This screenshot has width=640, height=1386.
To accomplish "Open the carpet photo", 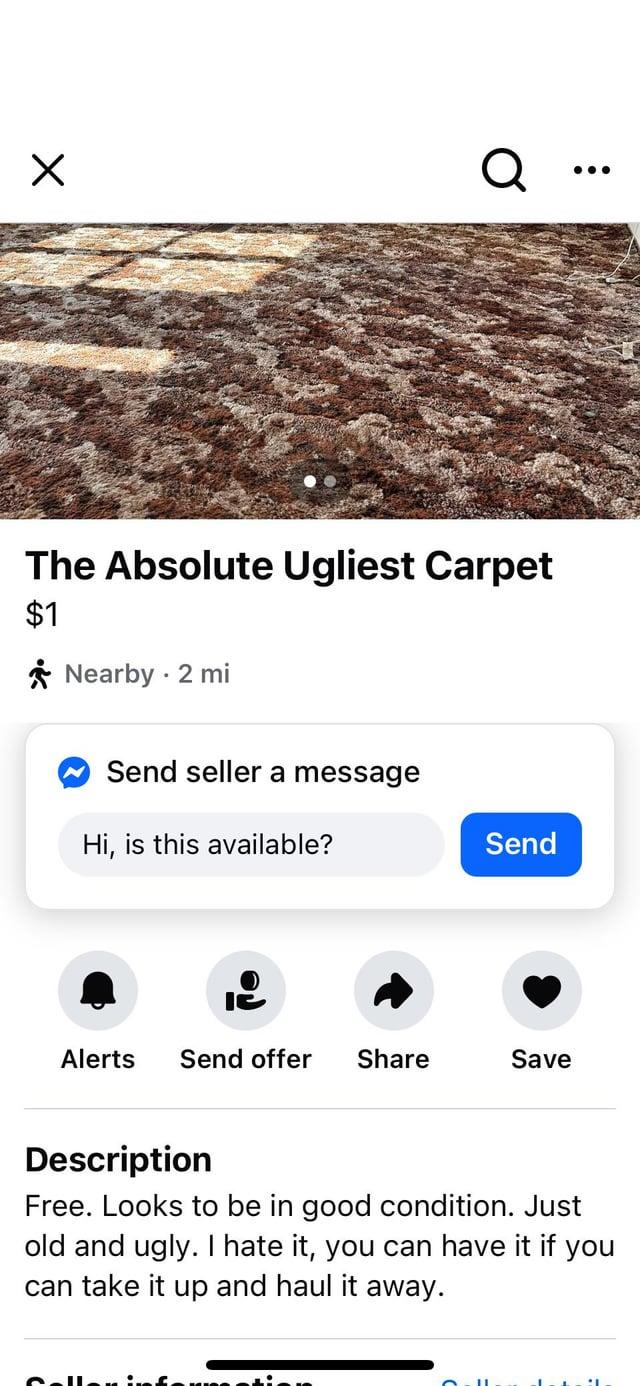I will pyautogui.click(x=320, y=370).
